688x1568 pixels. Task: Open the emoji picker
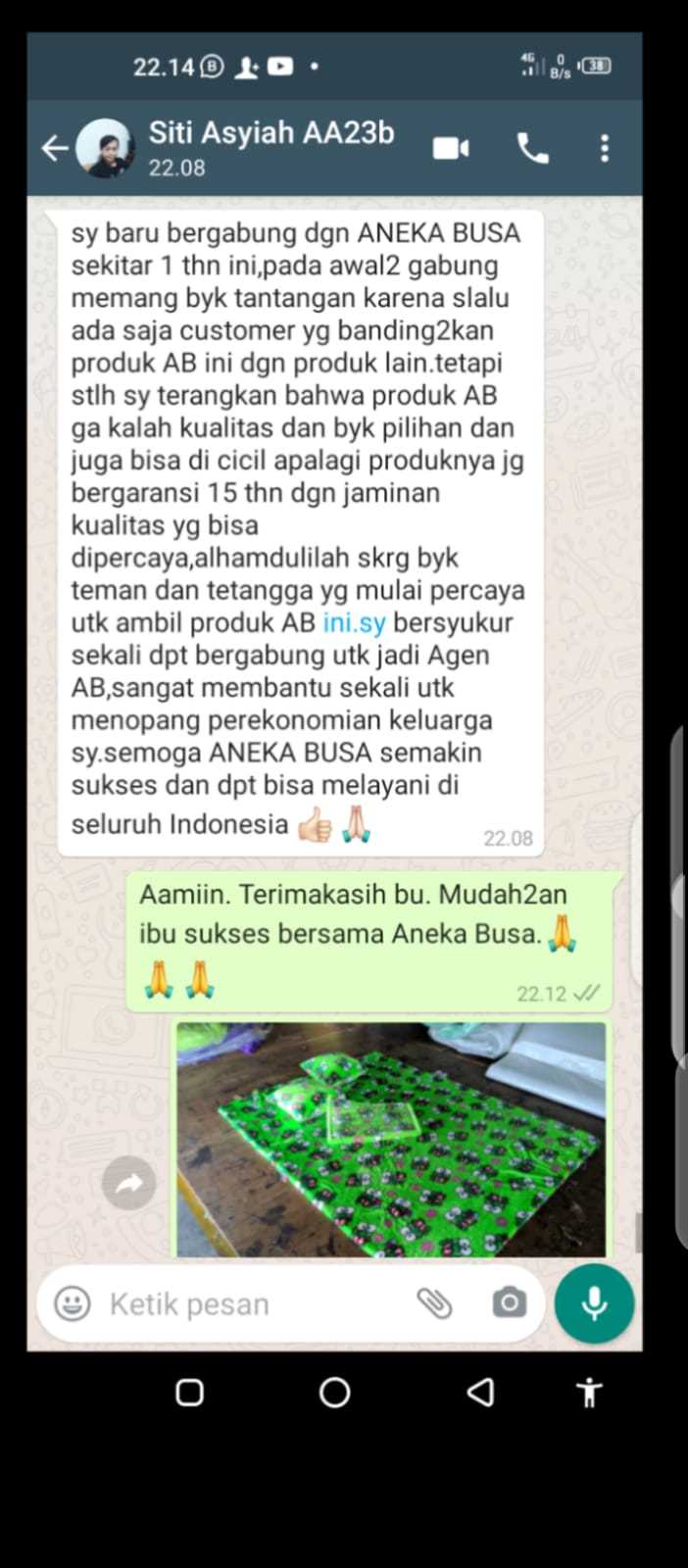click(73, 1303)
